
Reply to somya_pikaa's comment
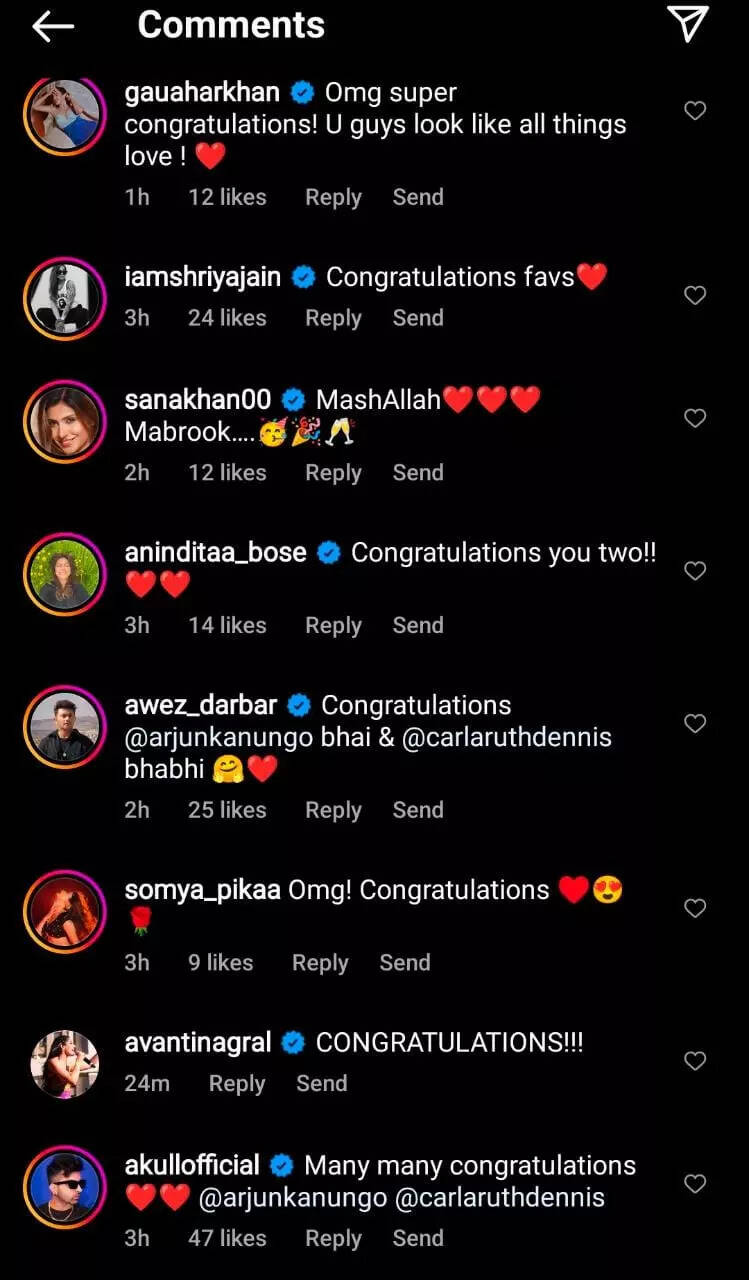click(320, 963)
